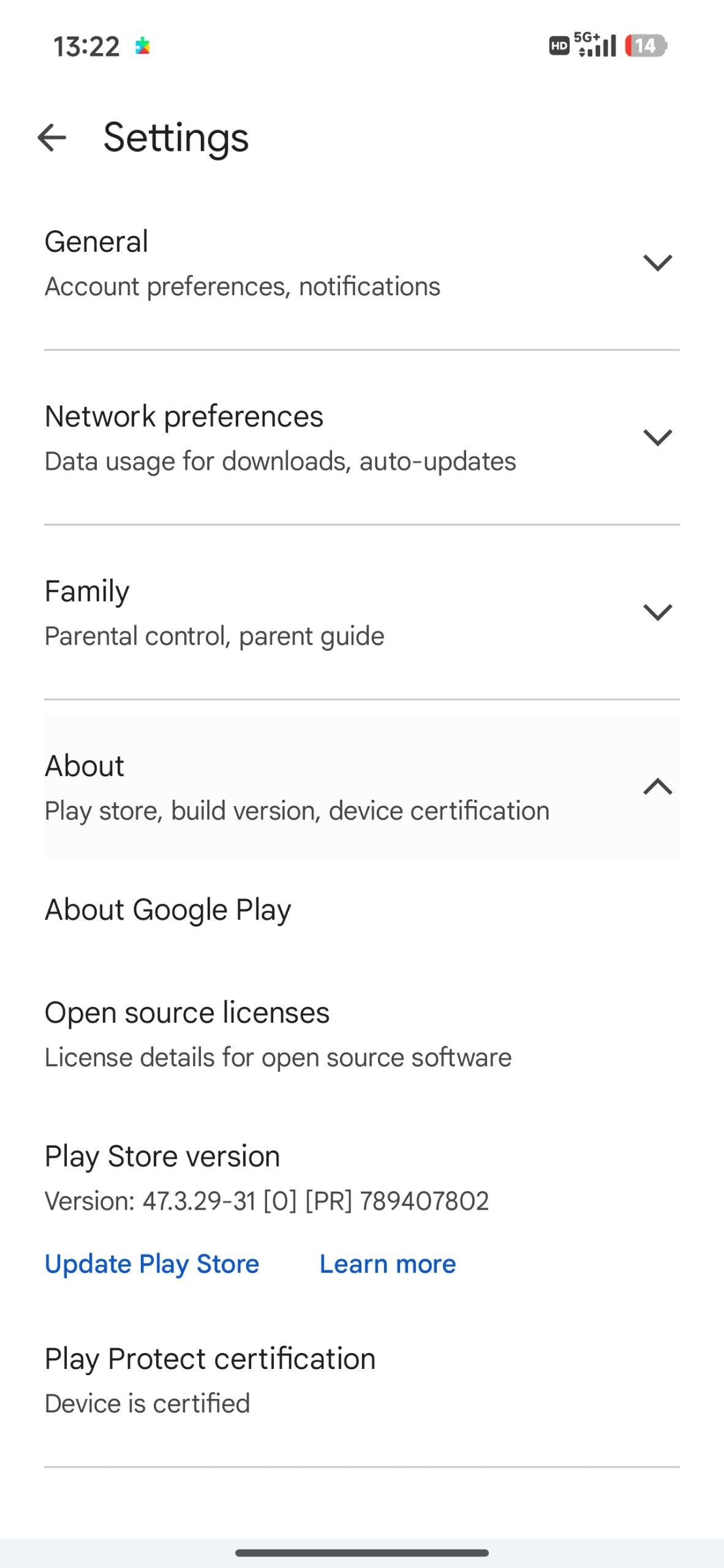Expand the Family section
Image resolution: width=724 pixels, height=1568 pixels.
point(657,612)
